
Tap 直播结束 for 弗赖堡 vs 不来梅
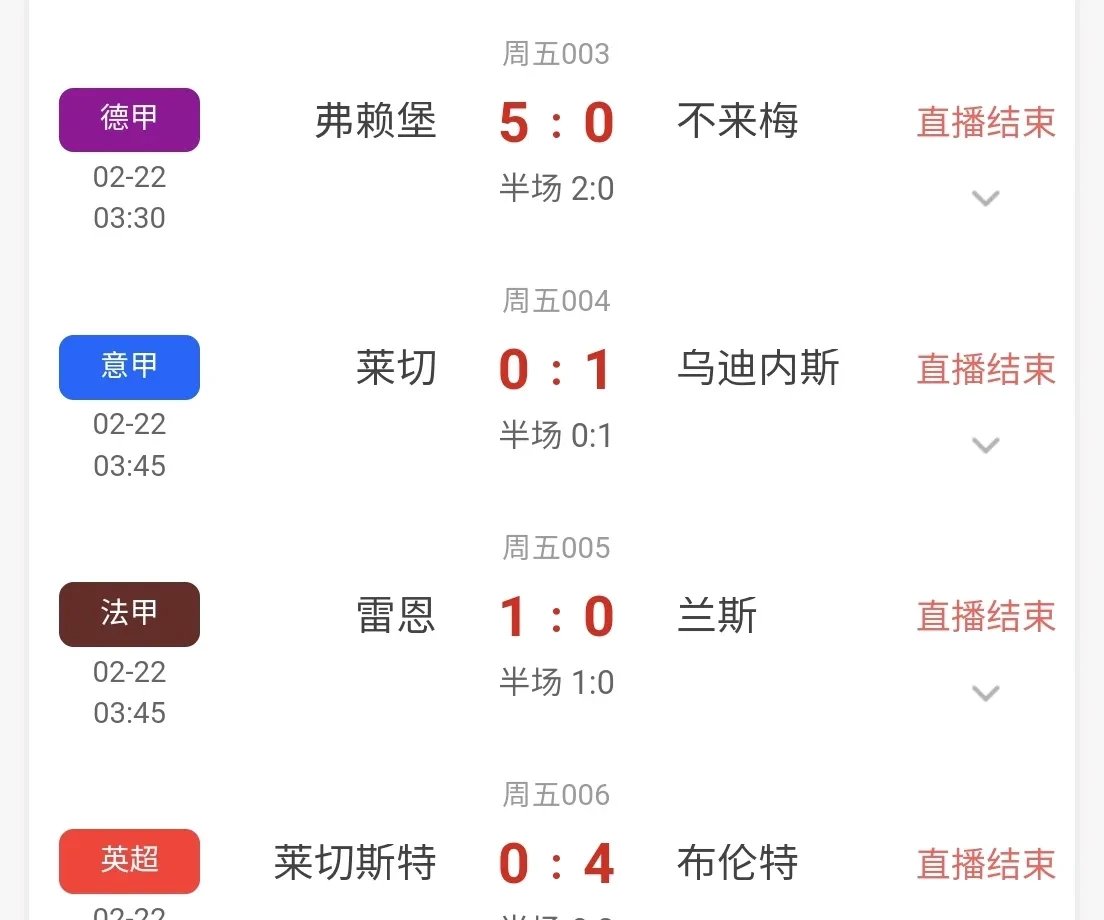(x=986, y=122)
